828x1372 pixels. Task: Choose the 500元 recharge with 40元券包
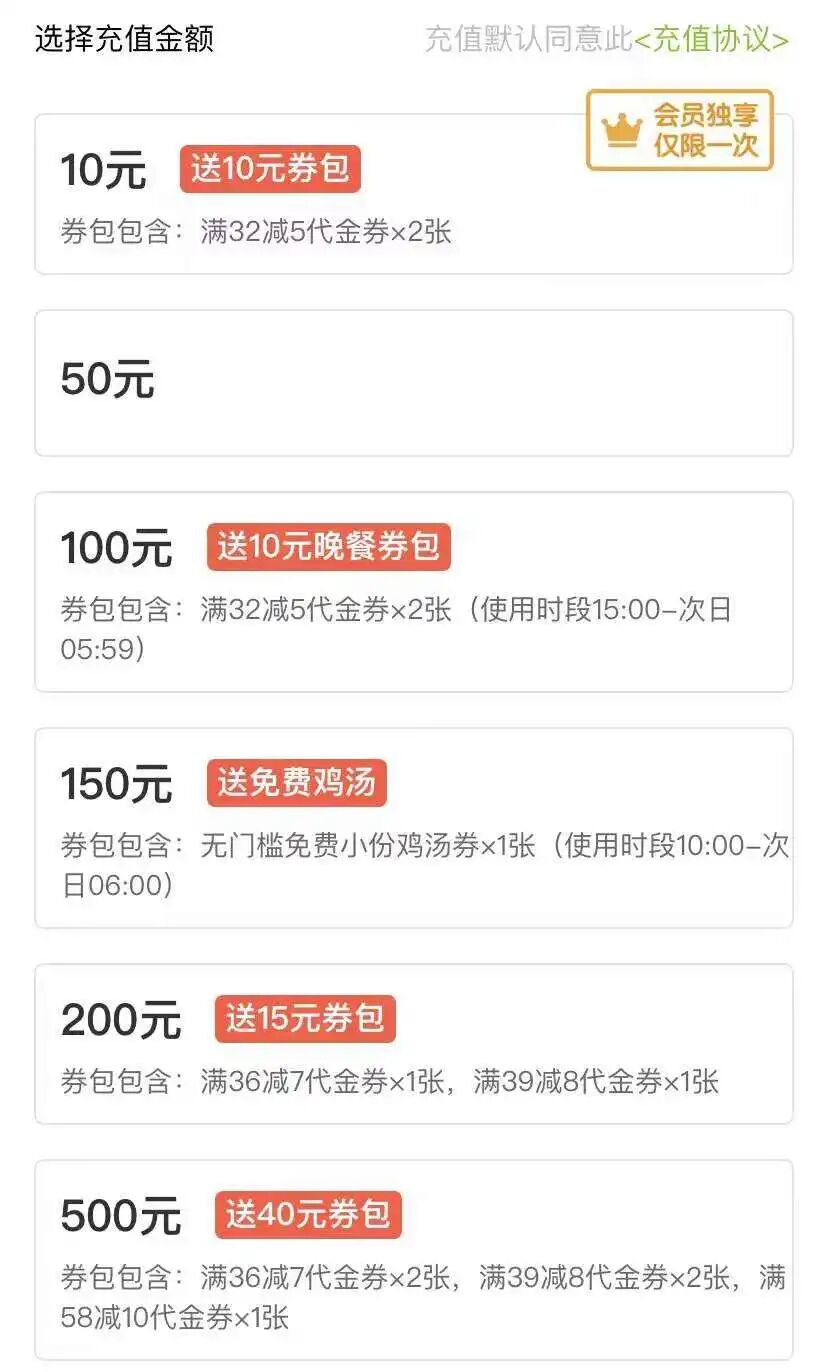pyautogui.click(x=413, y=1260)
